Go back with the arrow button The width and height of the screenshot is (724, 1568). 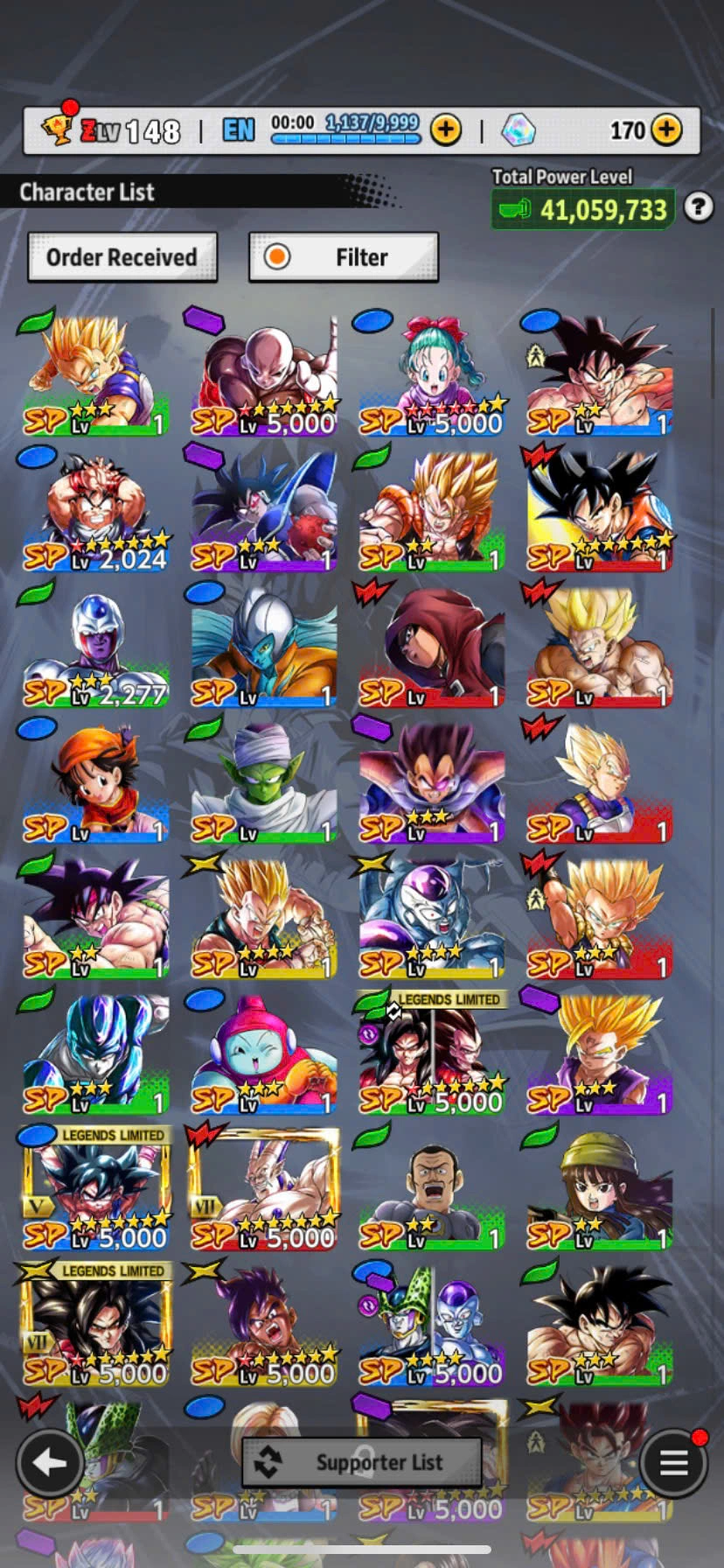coord(50,1462)
